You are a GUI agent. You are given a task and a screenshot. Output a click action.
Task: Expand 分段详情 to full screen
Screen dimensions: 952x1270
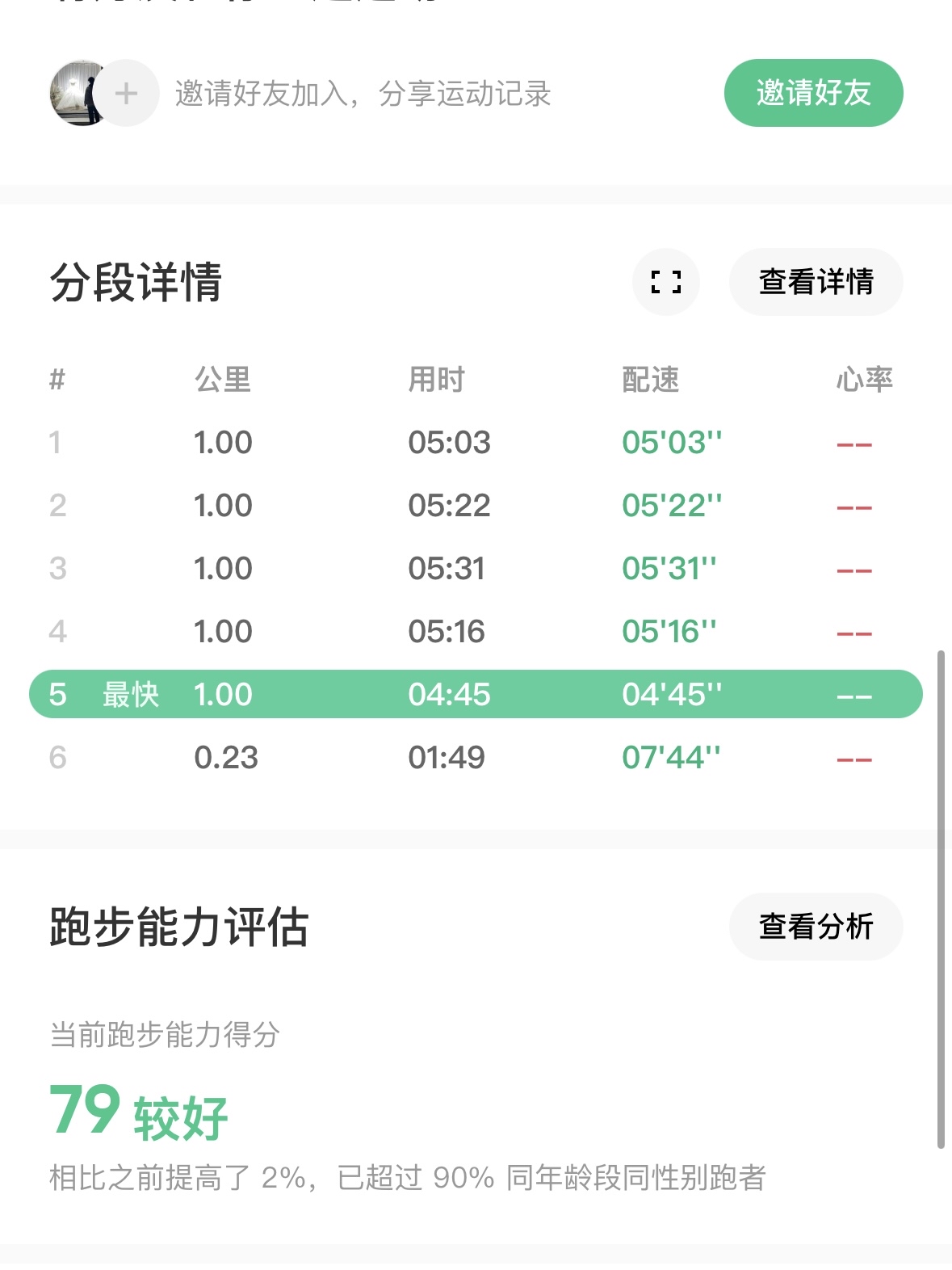click(666, 282)
